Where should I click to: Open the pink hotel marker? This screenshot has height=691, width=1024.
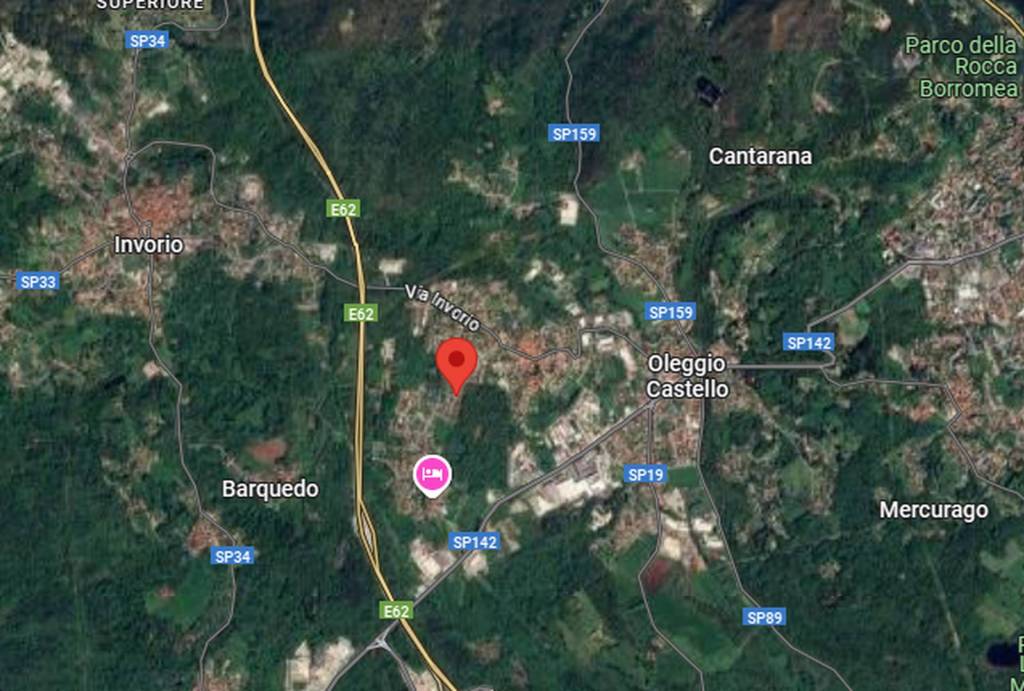(x=432, y=473)
